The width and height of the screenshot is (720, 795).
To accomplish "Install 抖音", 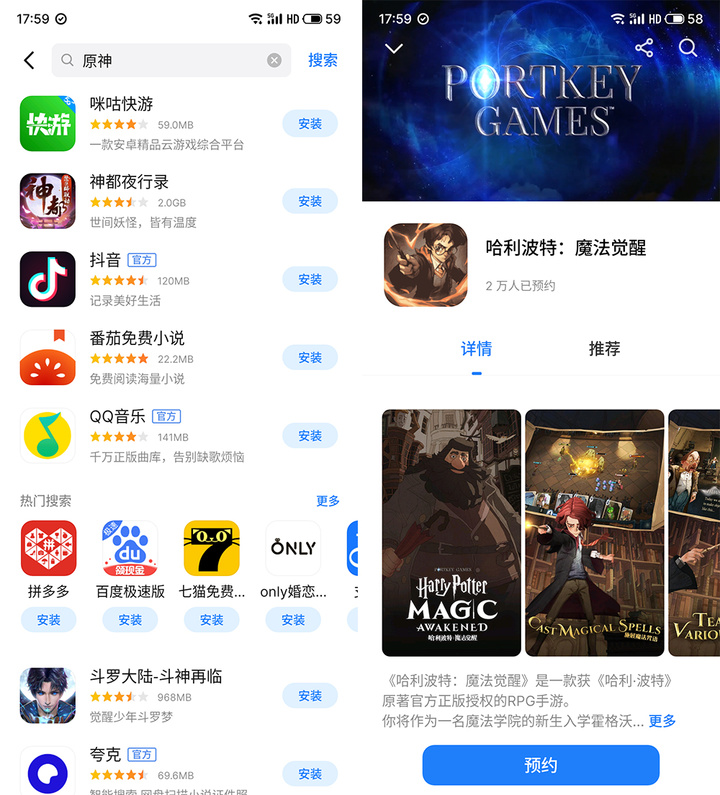I will pos(310,279).
